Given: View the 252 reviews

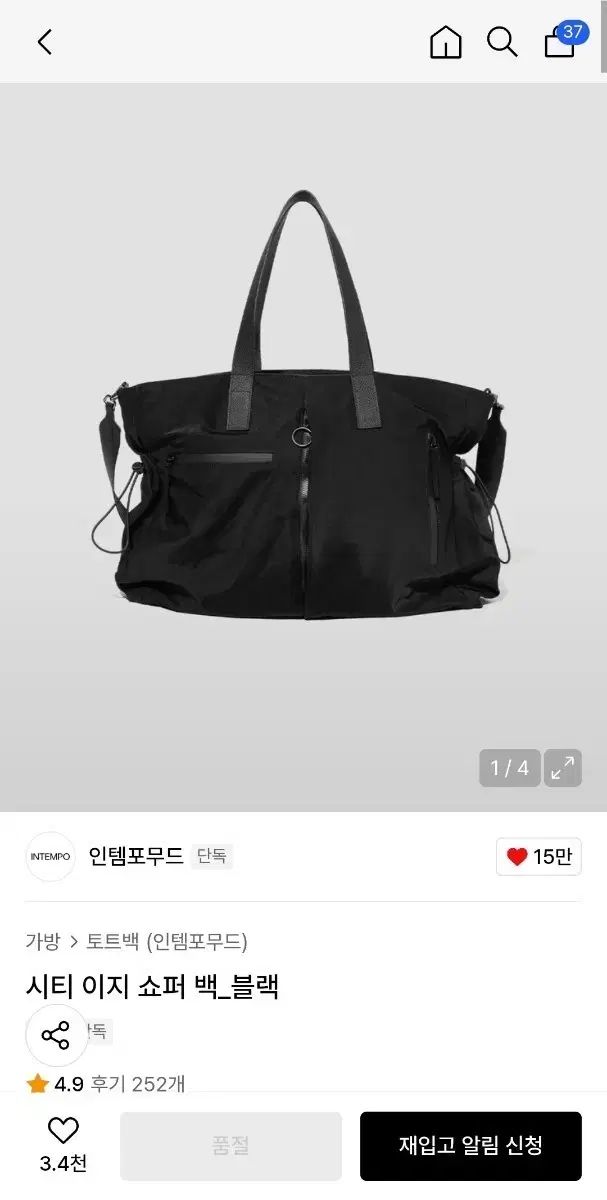Looking at the screenshot, I should 138,1084.
